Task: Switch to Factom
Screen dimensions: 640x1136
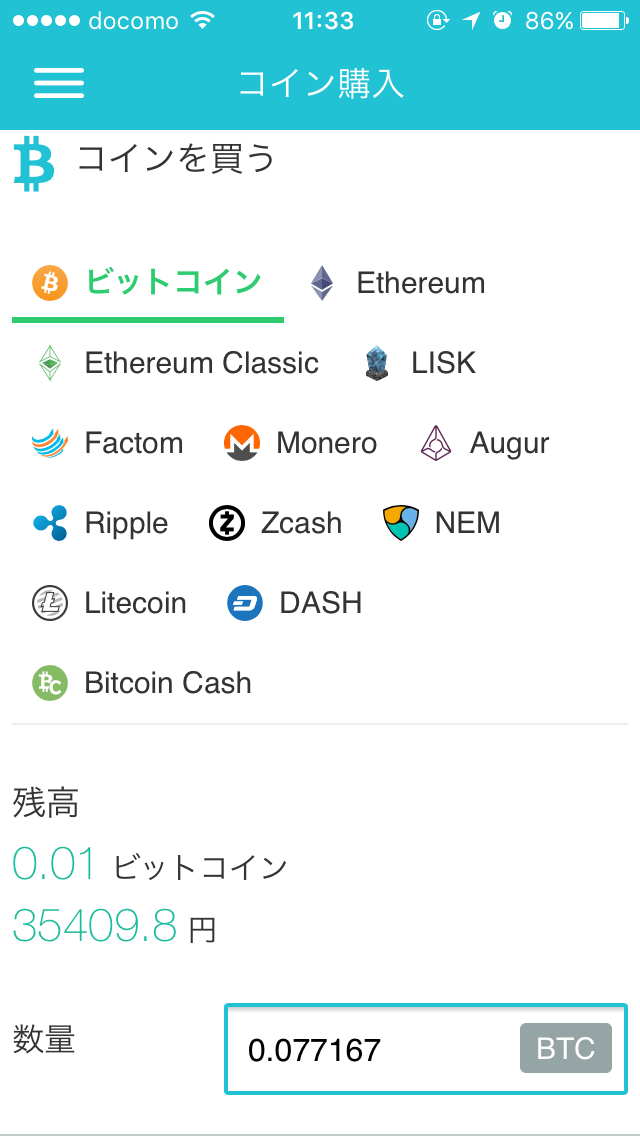Action: coord(108,443)
